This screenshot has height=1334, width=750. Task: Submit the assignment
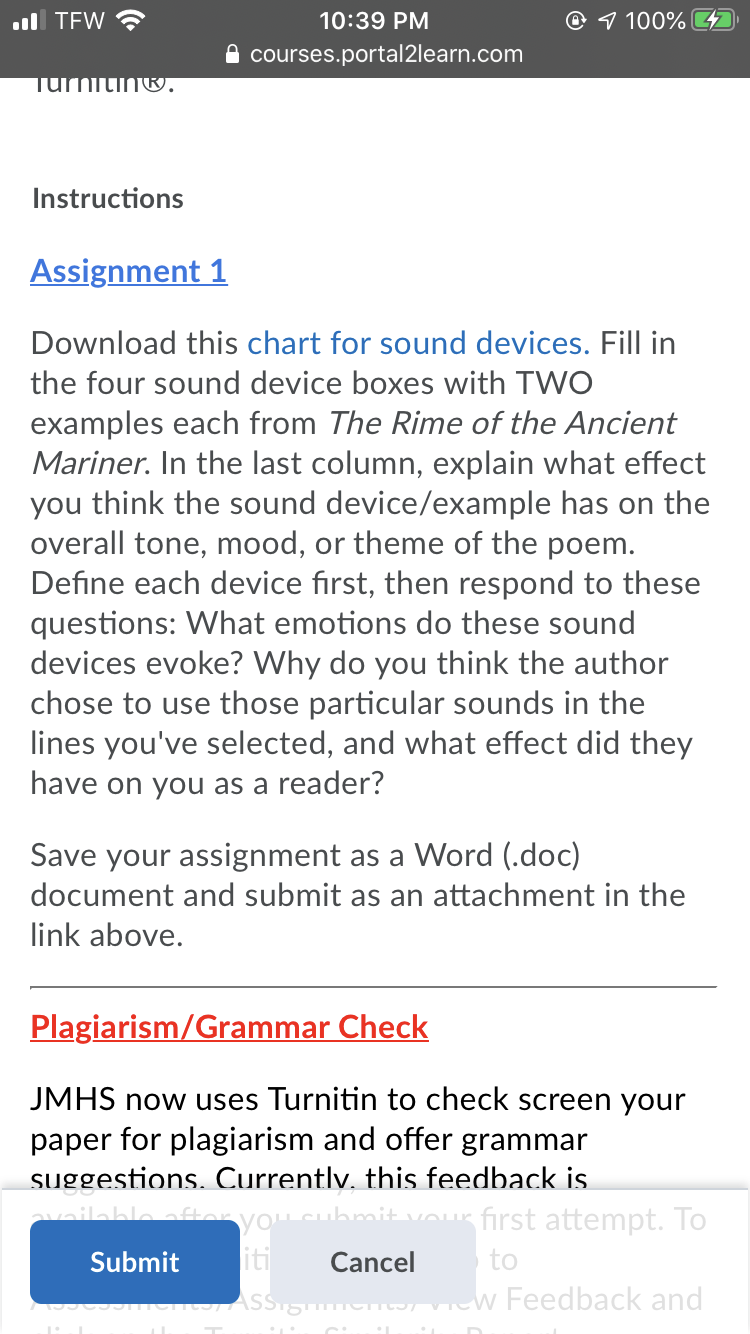[135, 1262]
